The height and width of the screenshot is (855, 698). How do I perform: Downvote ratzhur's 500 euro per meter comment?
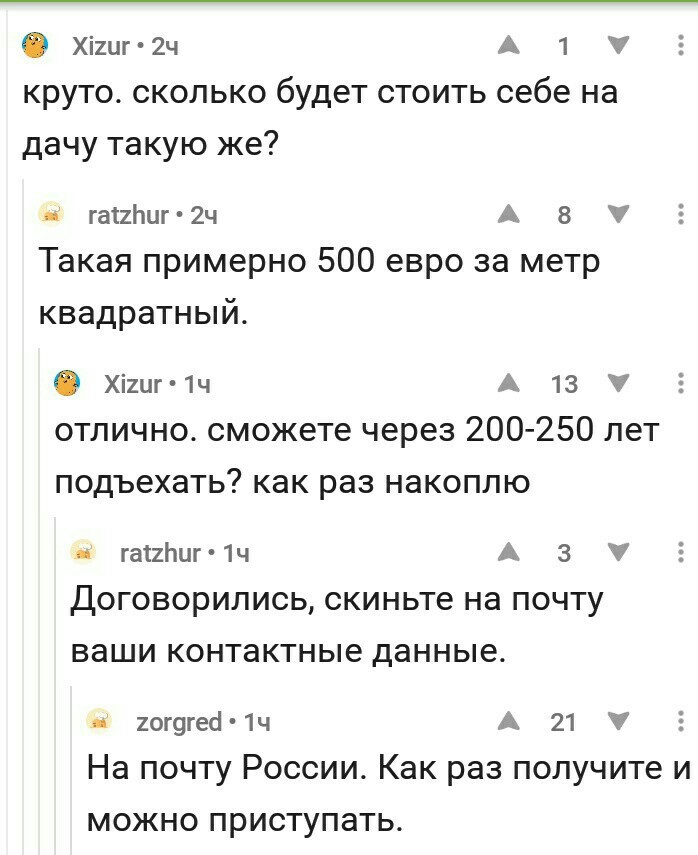pos(619,215)
